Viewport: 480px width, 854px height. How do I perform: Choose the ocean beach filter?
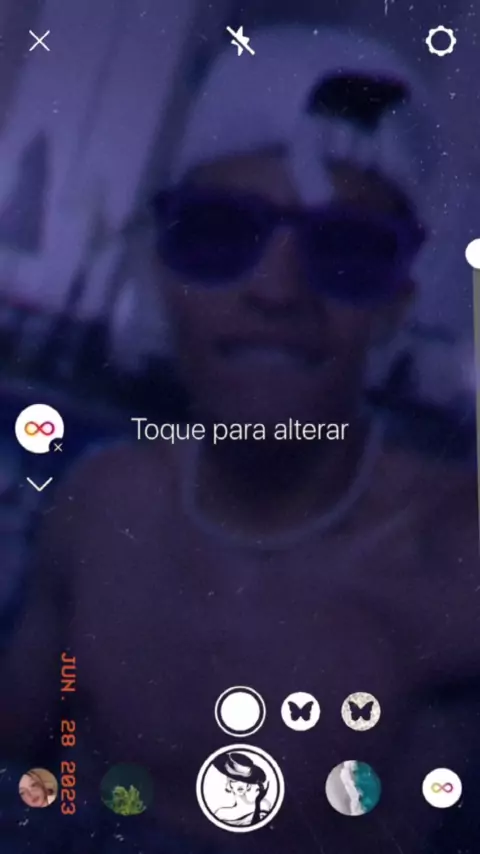(353, 788)
